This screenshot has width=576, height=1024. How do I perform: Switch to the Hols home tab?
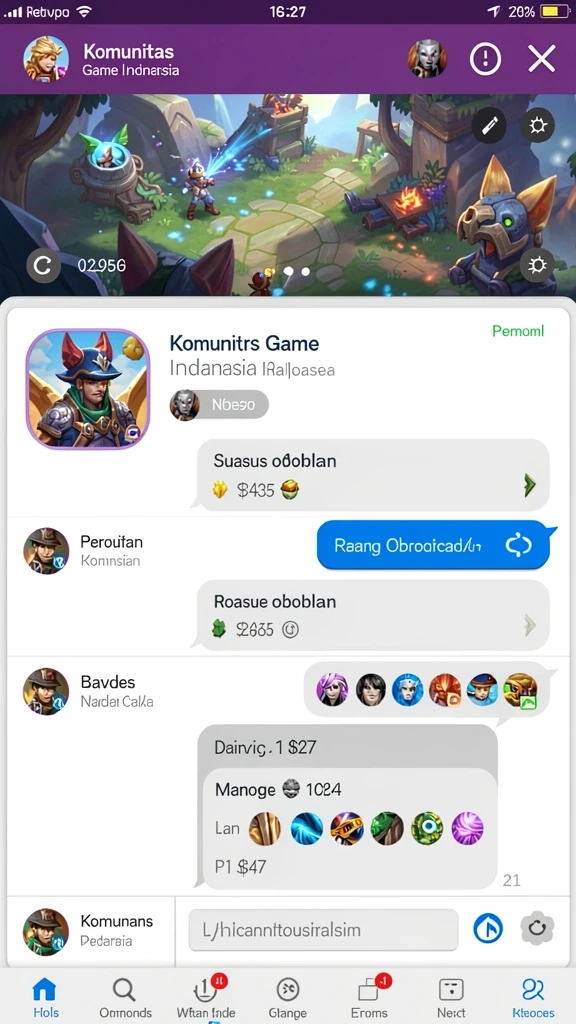pos(44,999)
